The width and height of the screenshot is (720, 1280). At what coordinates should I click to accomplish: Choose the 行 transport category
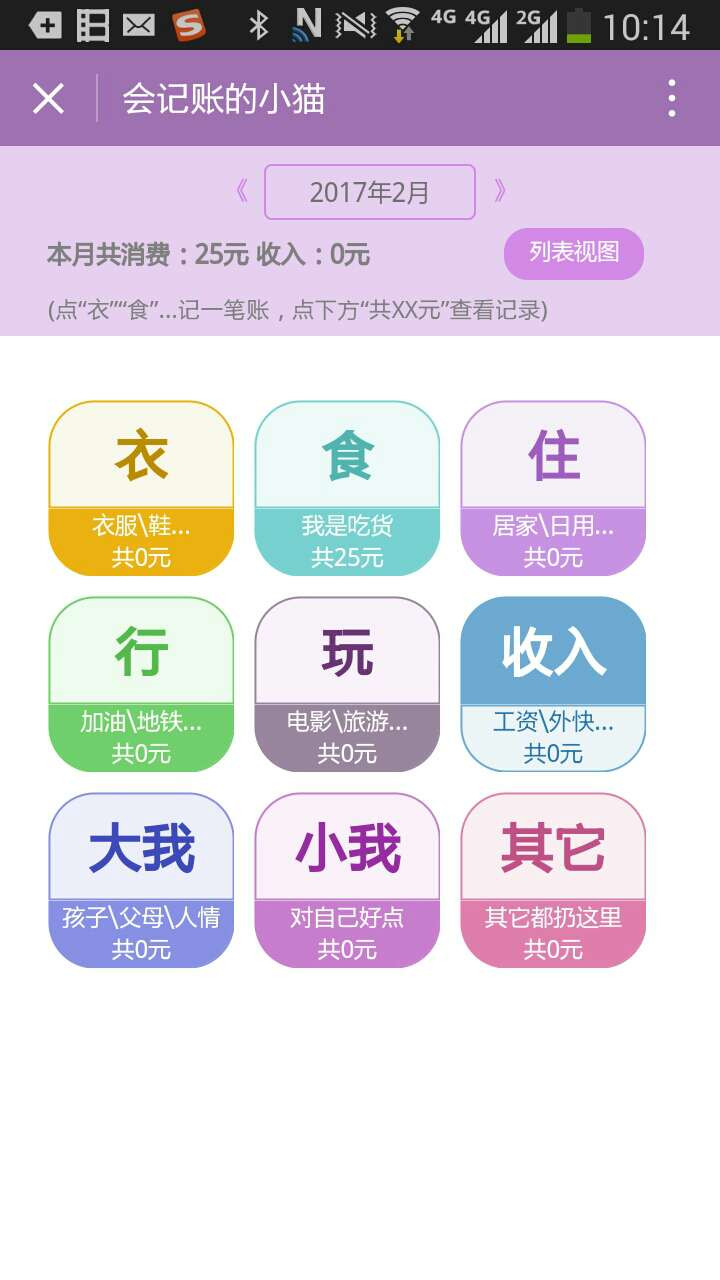point(141,652)
